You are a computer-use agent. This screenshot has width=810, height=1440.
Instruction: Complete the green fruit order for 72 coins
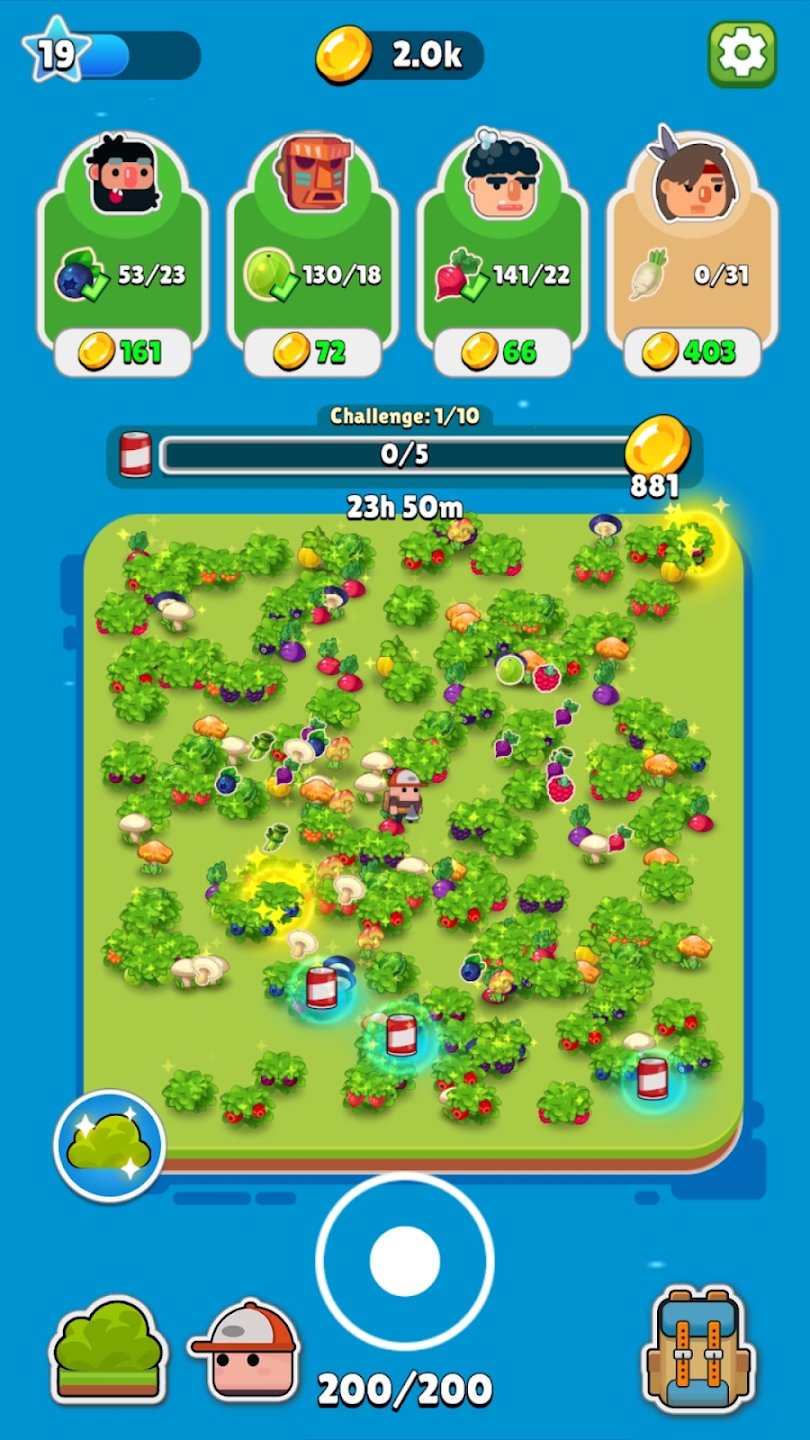coord(312,351)
